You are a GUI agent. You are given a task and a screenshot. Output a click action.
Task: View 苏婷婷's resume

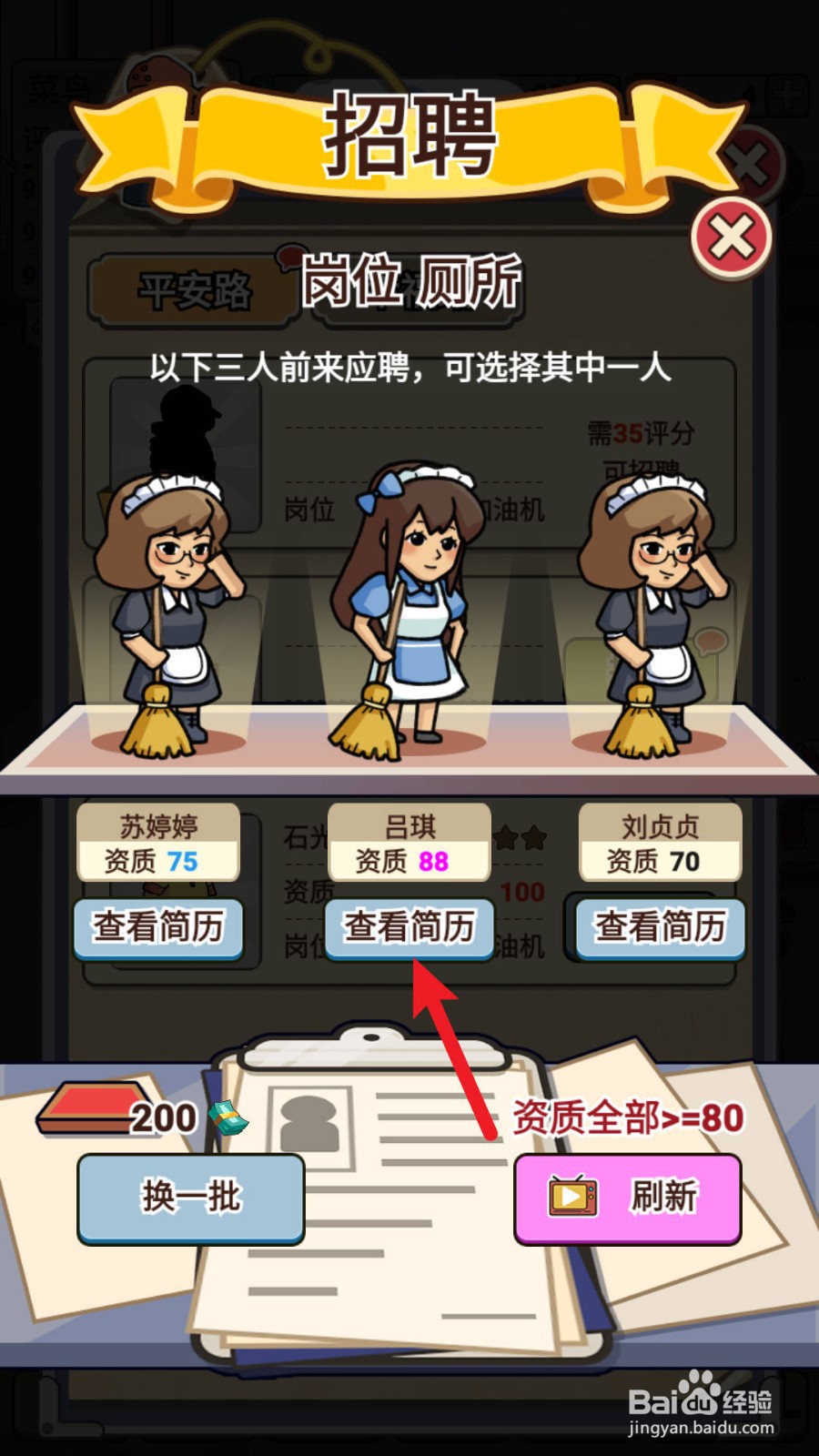click(x=159, y=926)
